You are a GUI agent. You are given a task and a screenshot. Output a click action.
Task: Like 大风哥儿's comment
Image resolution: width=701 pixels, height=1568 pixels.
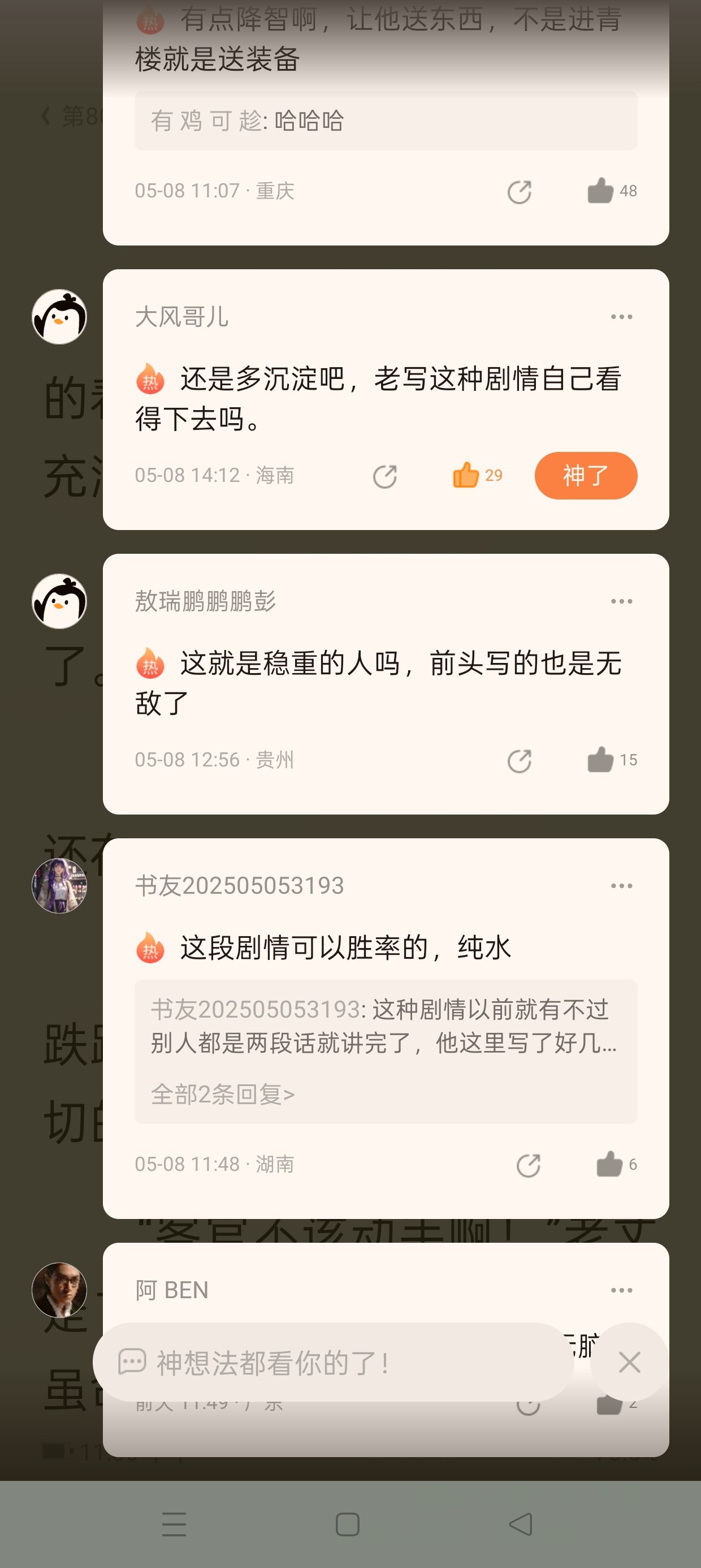[x=478, y=475]
